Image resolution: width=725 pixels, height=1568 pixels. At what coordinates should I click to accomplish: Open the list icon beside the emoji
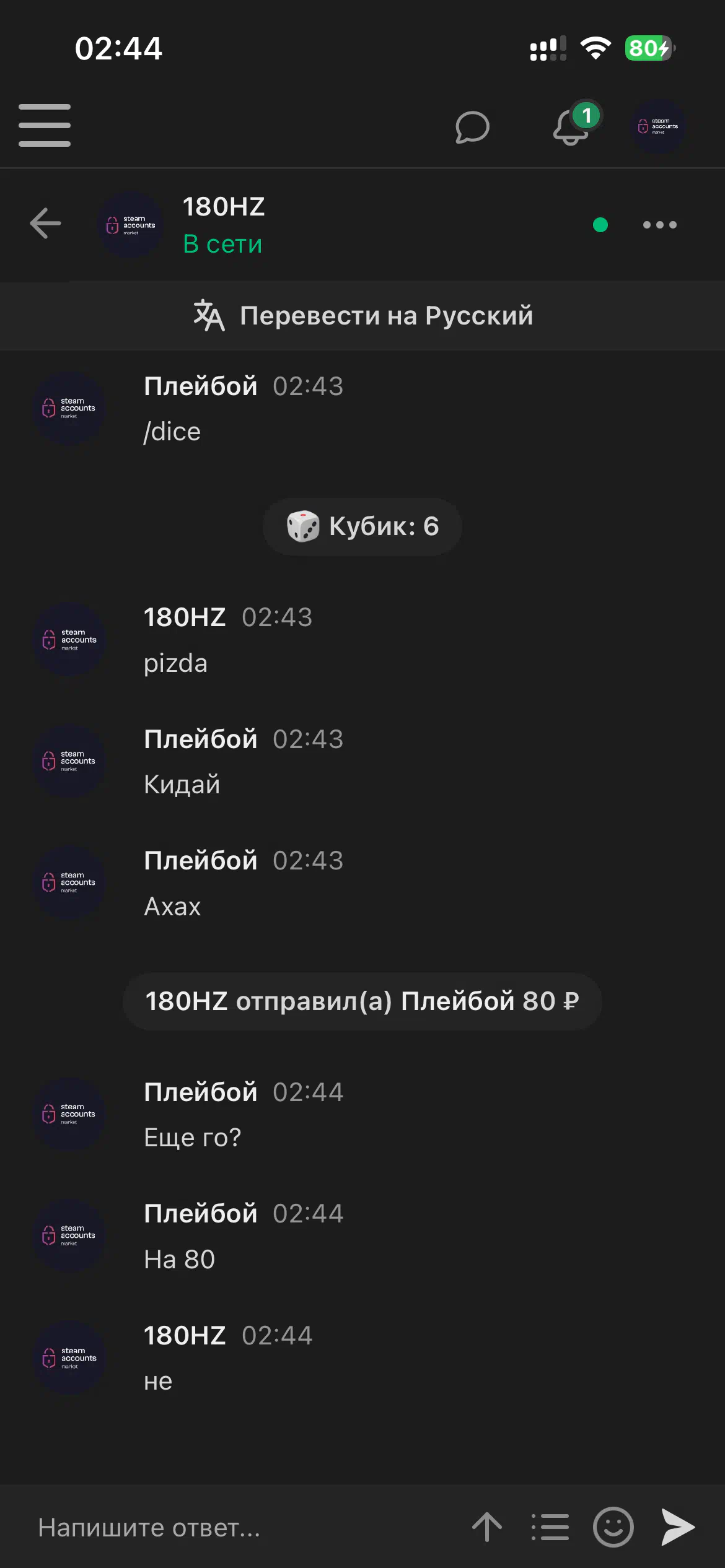click(550, 1527)
